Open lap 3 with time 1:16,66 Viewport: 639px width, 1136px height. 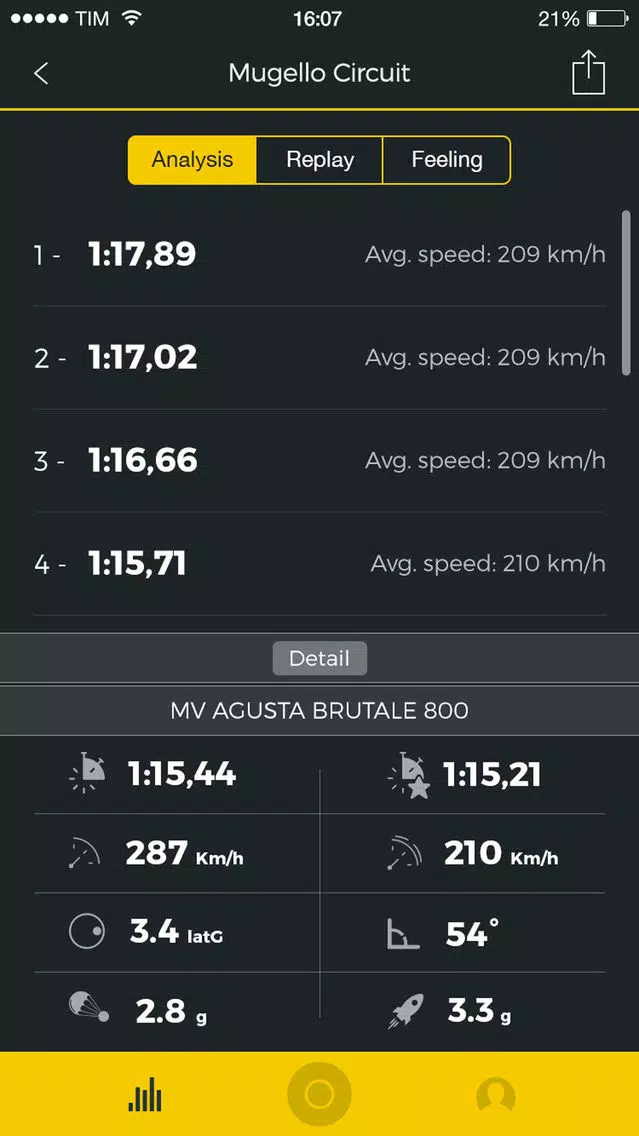point(320,461)
